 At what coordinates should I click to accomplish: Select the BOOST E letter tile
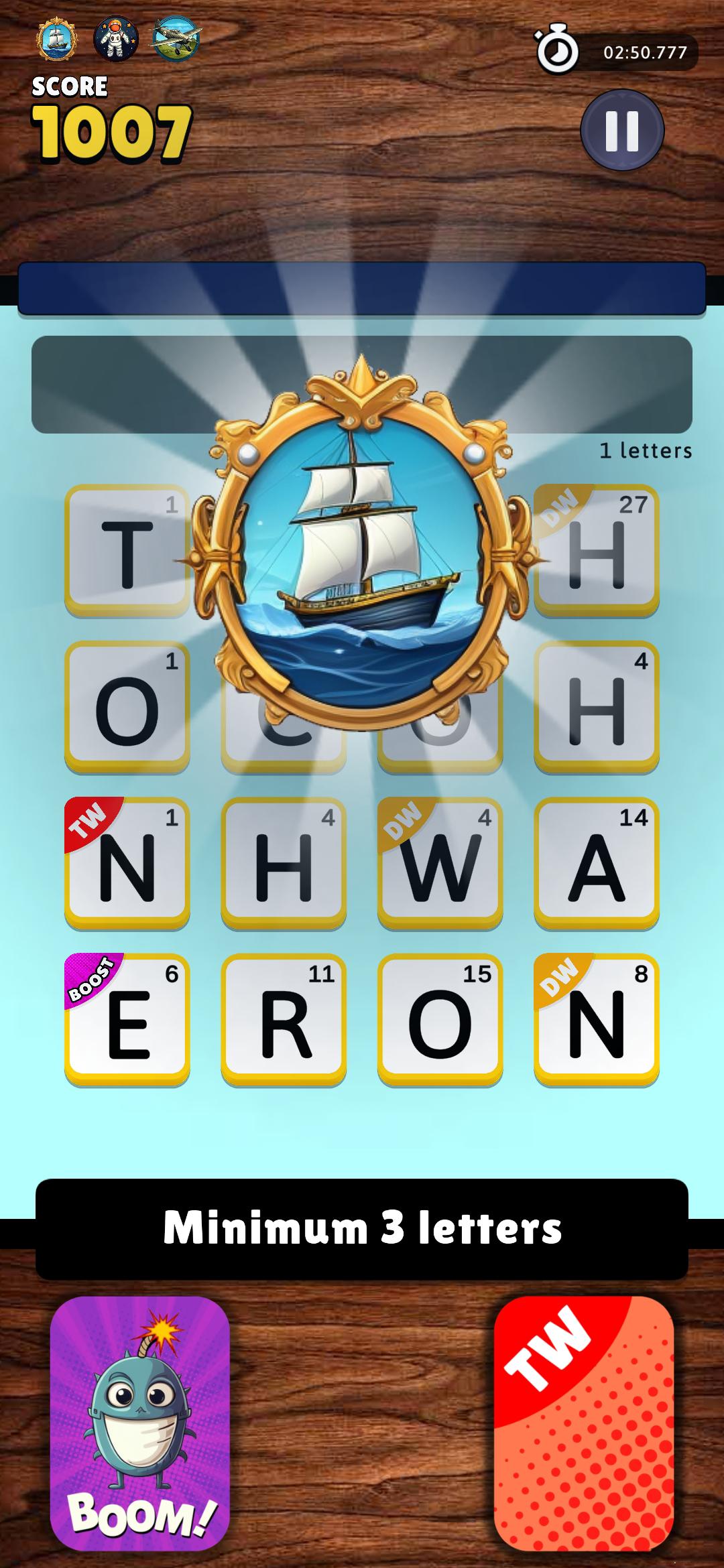[127, 1019]
